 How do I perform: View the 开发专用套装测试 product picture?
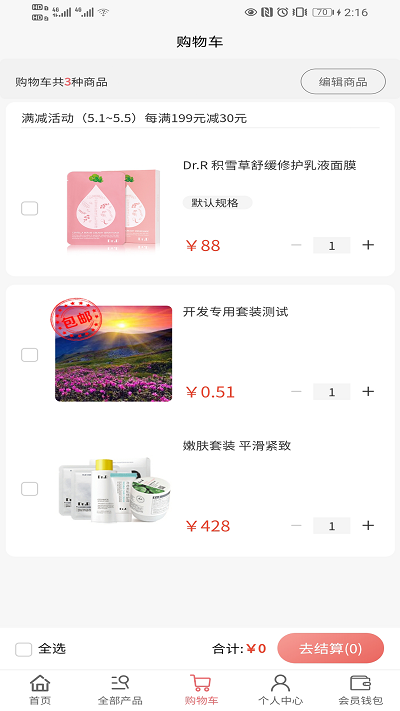click(x=113, y=353)
